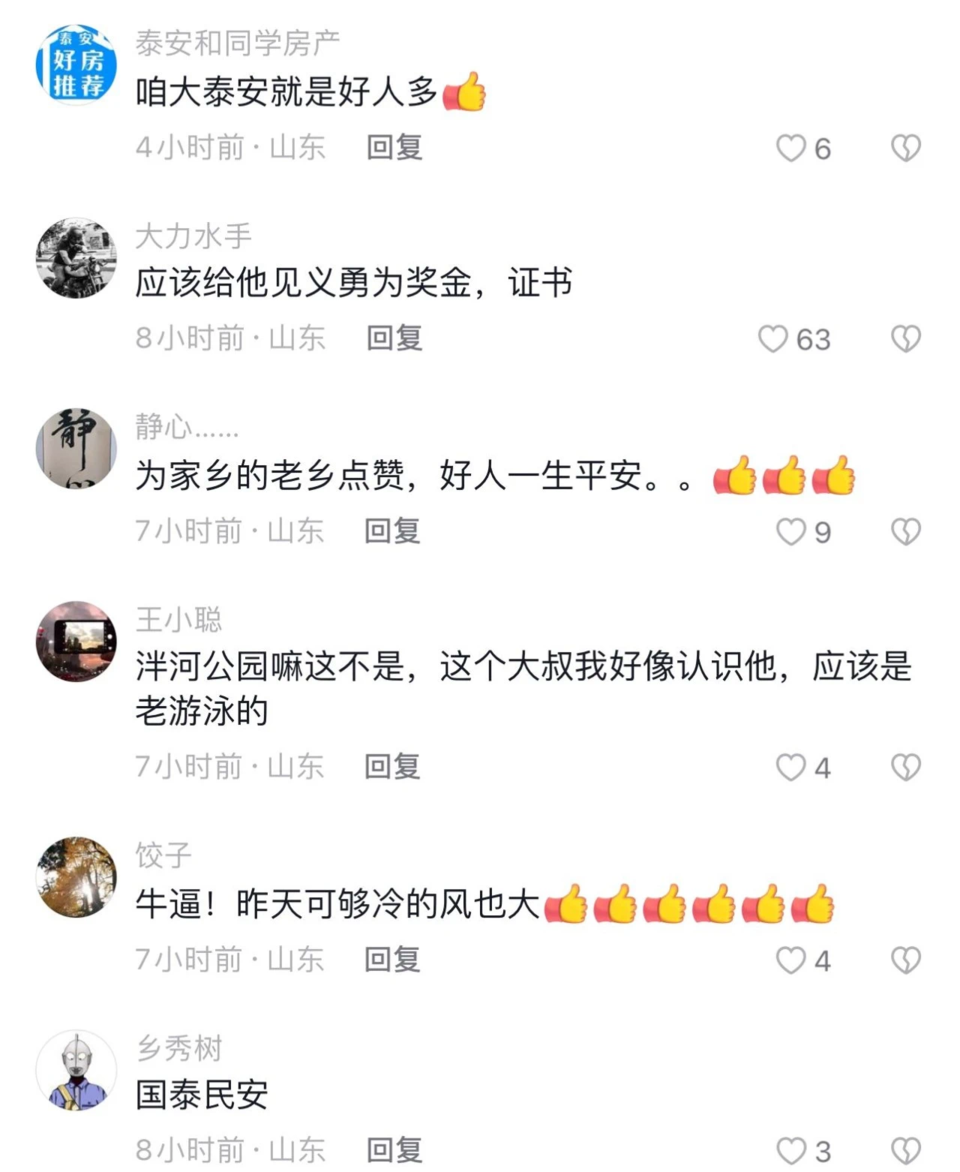Like 饺子's comment
960x1172 pixels.
pyautogui.click(x=791, y=961)
